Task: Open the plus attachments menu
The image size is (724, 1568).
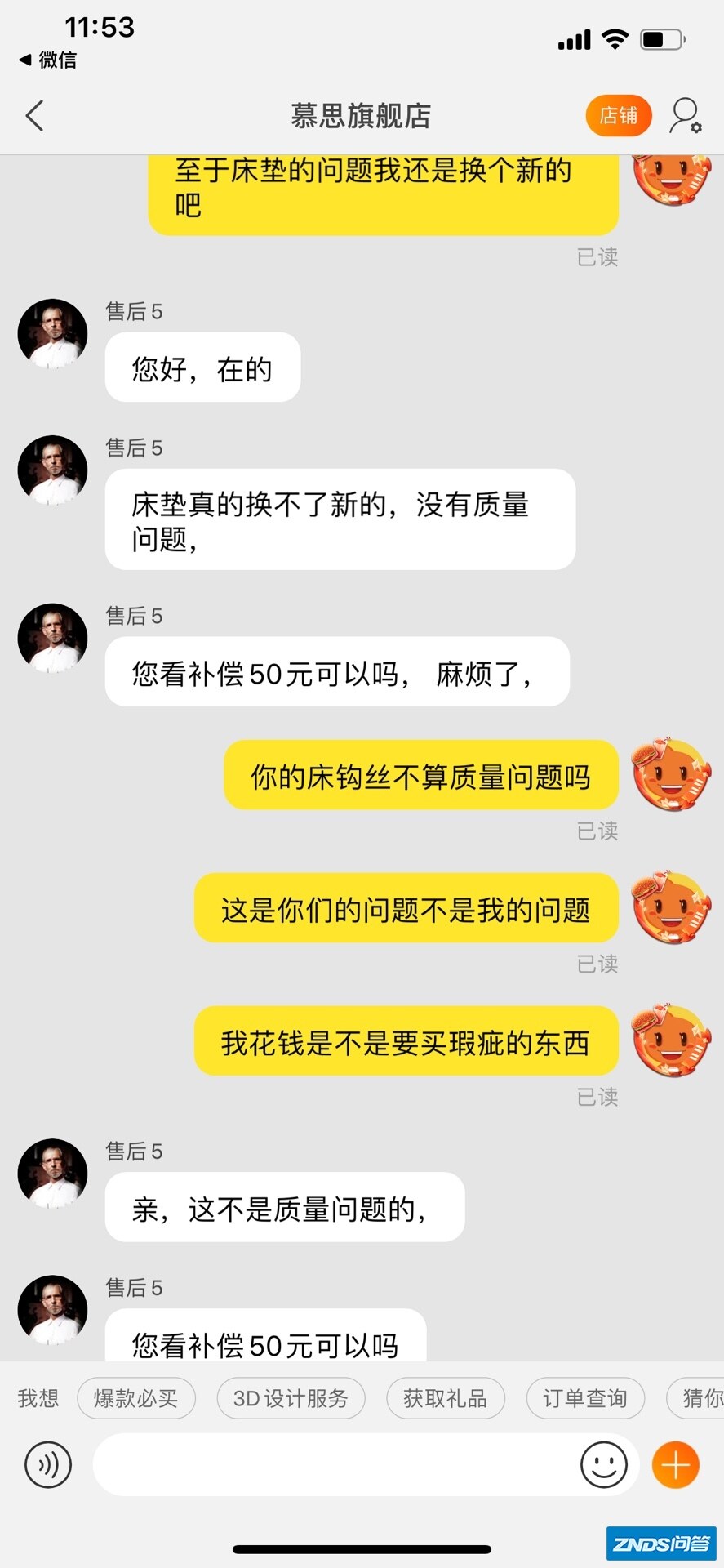Action: 675,1466
